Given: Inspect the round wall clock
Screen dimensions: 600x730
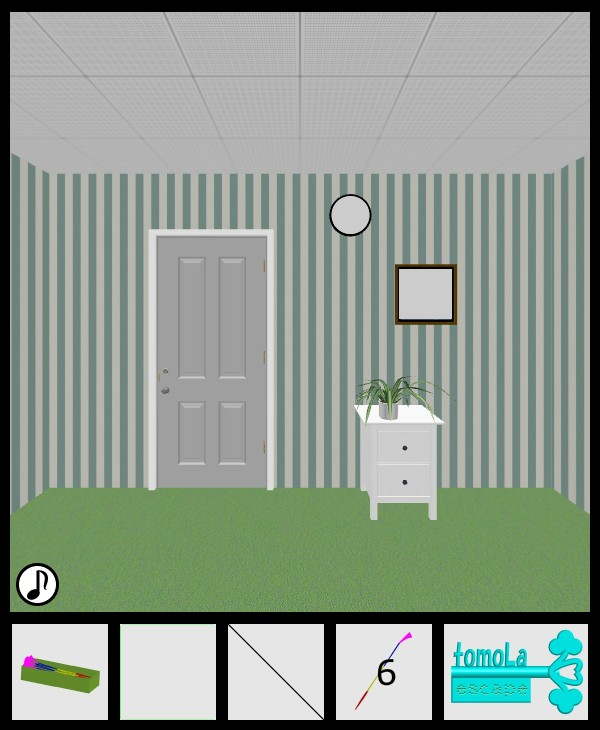Looking at the screenshot, I should point(350,215).
